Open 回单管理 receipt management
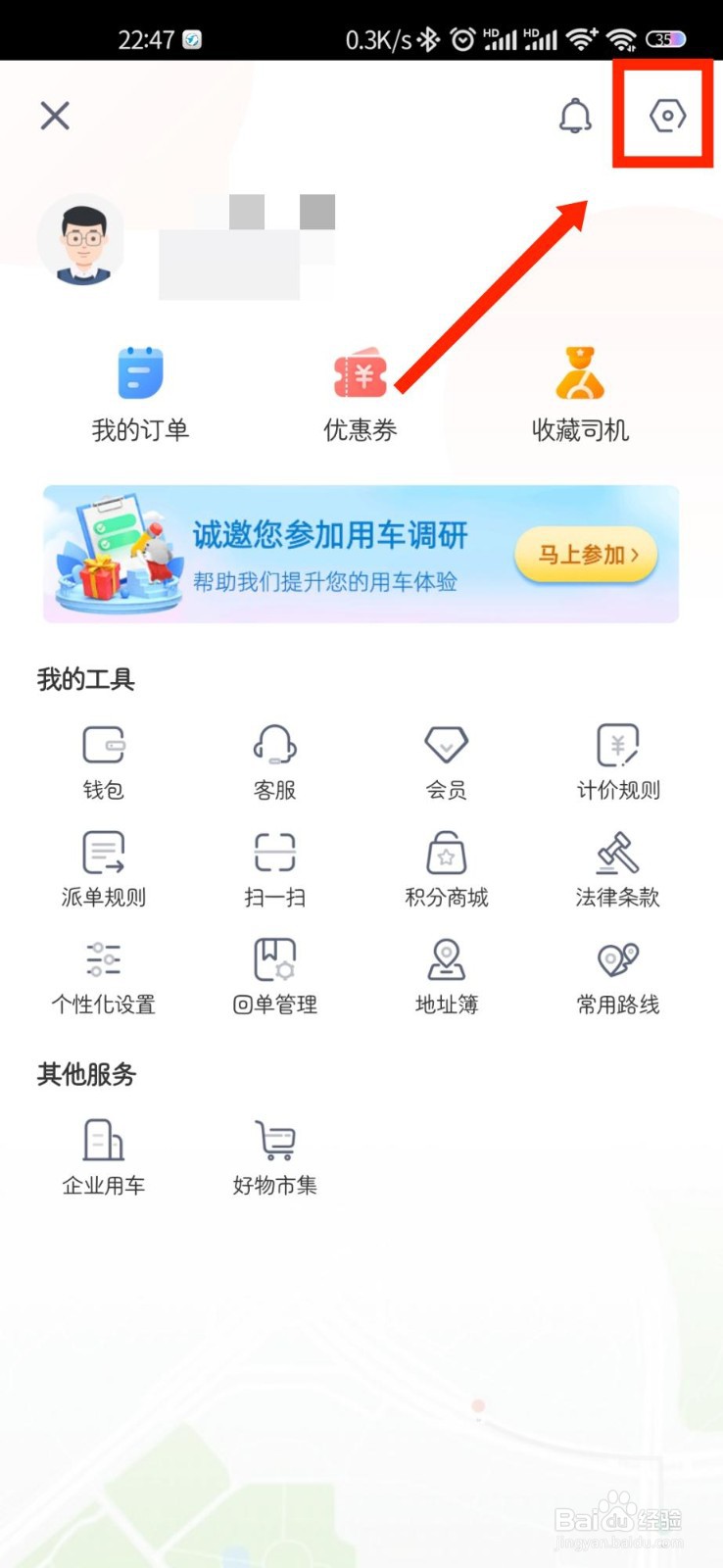The width and height of the screenshot is (723, 1568). tap(274, 975)
